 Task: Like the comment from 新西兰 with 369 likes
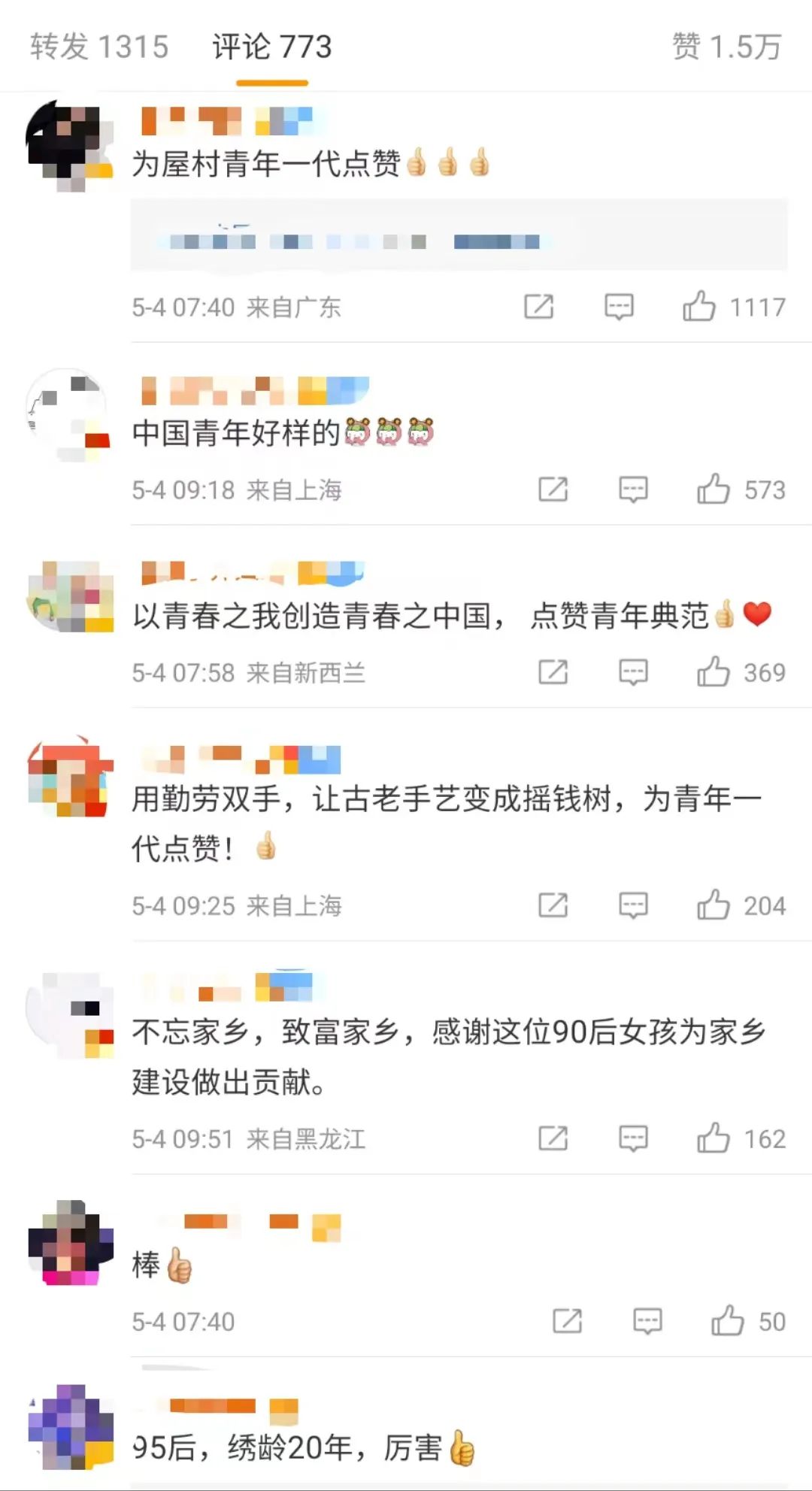point(714,672)
